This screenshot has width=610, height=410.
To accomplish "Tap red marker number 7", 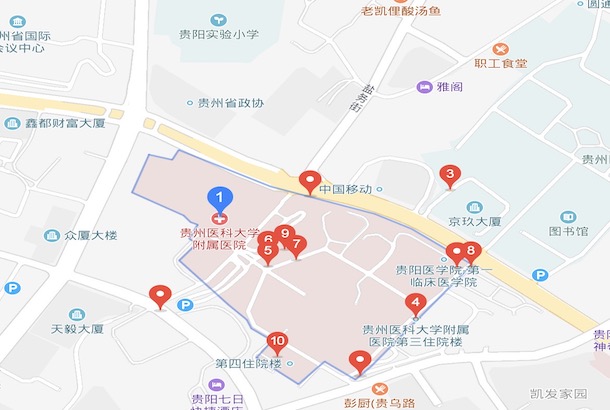I will [296, 244].
